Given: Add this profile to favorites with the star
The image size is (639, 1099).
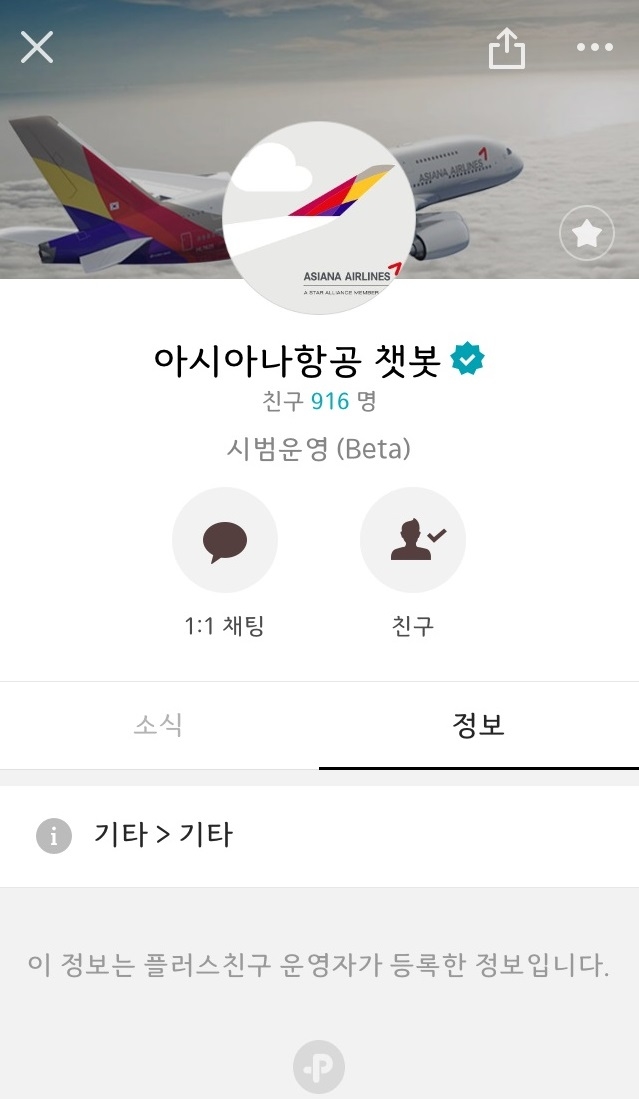Looking at the screenshot, I should pyautogui.click(x=586, y=235).
